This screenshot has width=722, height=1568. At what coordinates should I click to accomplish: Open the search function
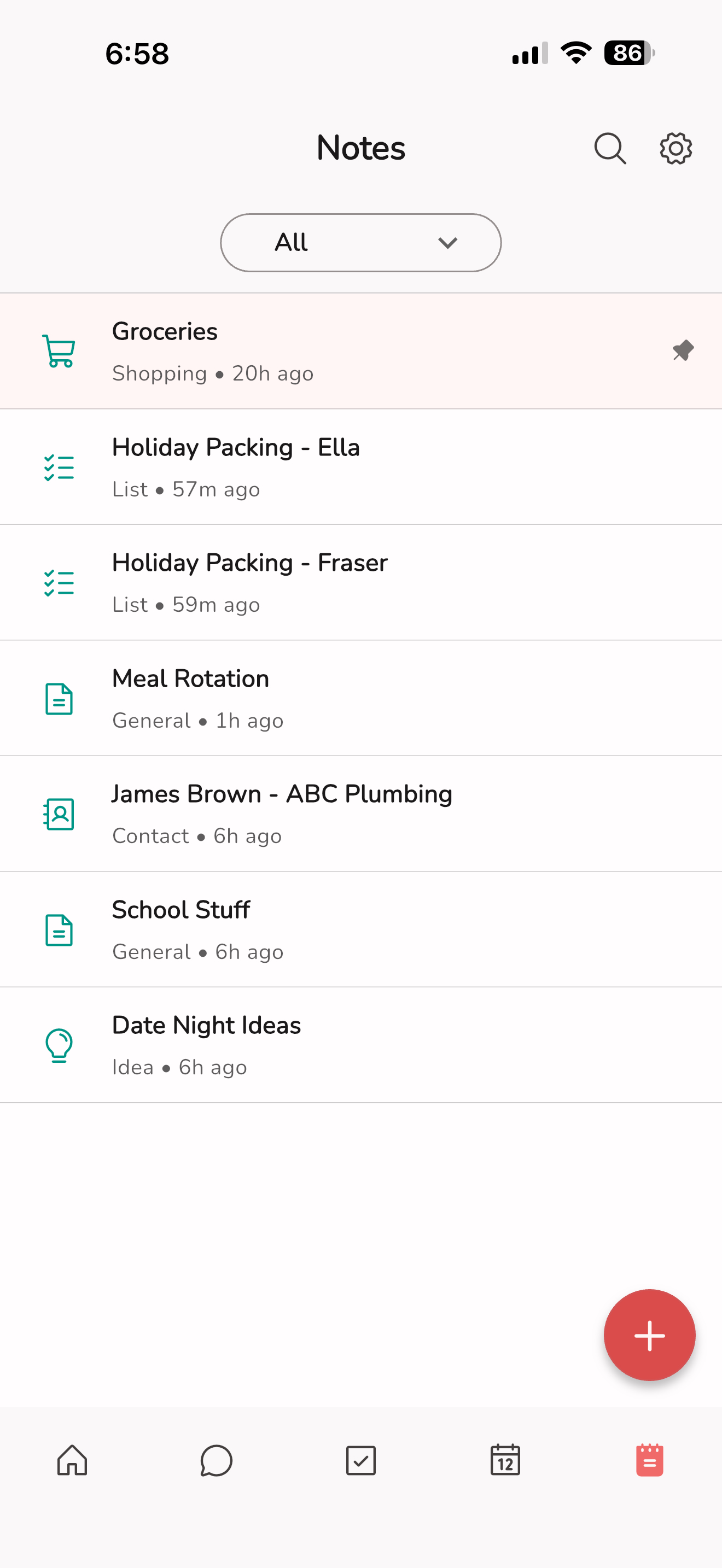pos(609,147)
